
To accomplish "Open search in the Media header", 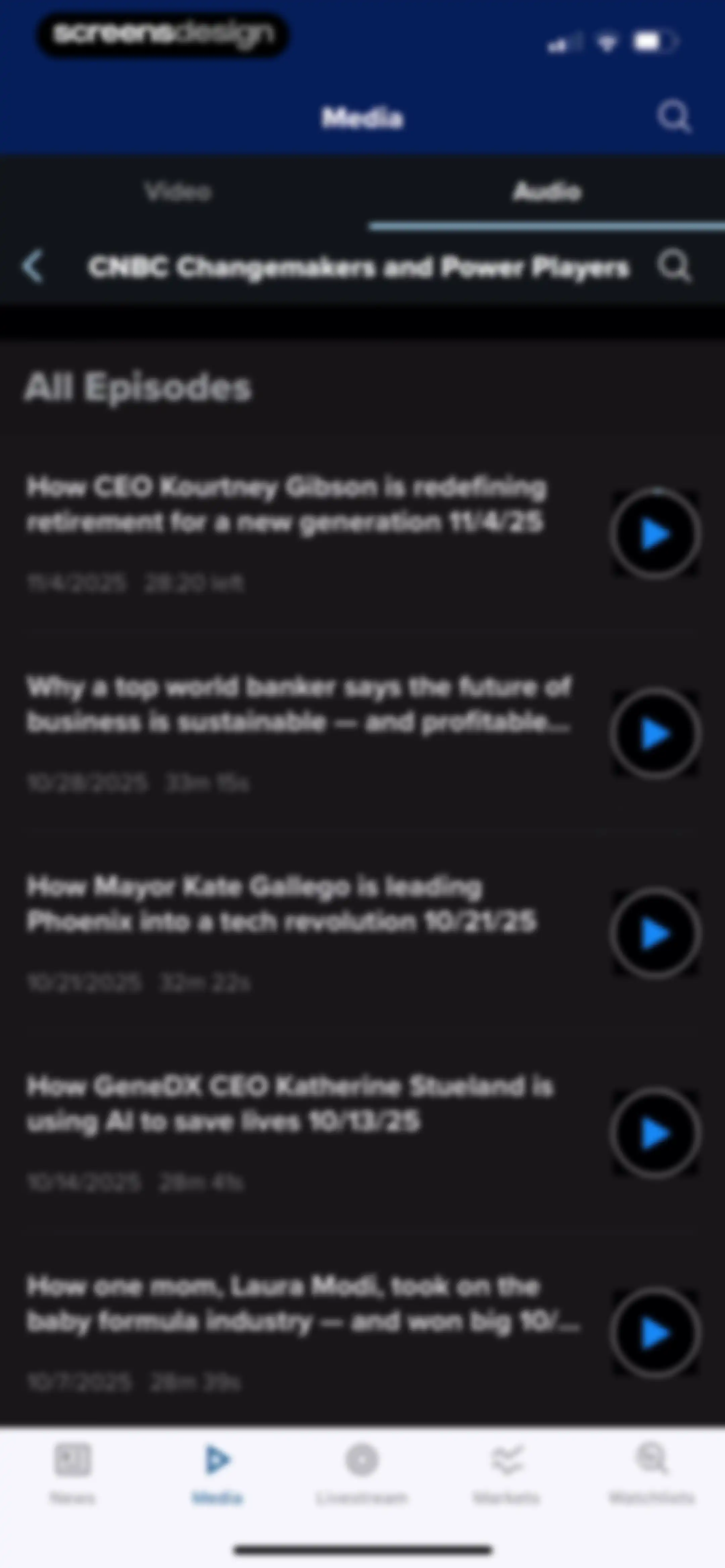I will pos(674,116).
